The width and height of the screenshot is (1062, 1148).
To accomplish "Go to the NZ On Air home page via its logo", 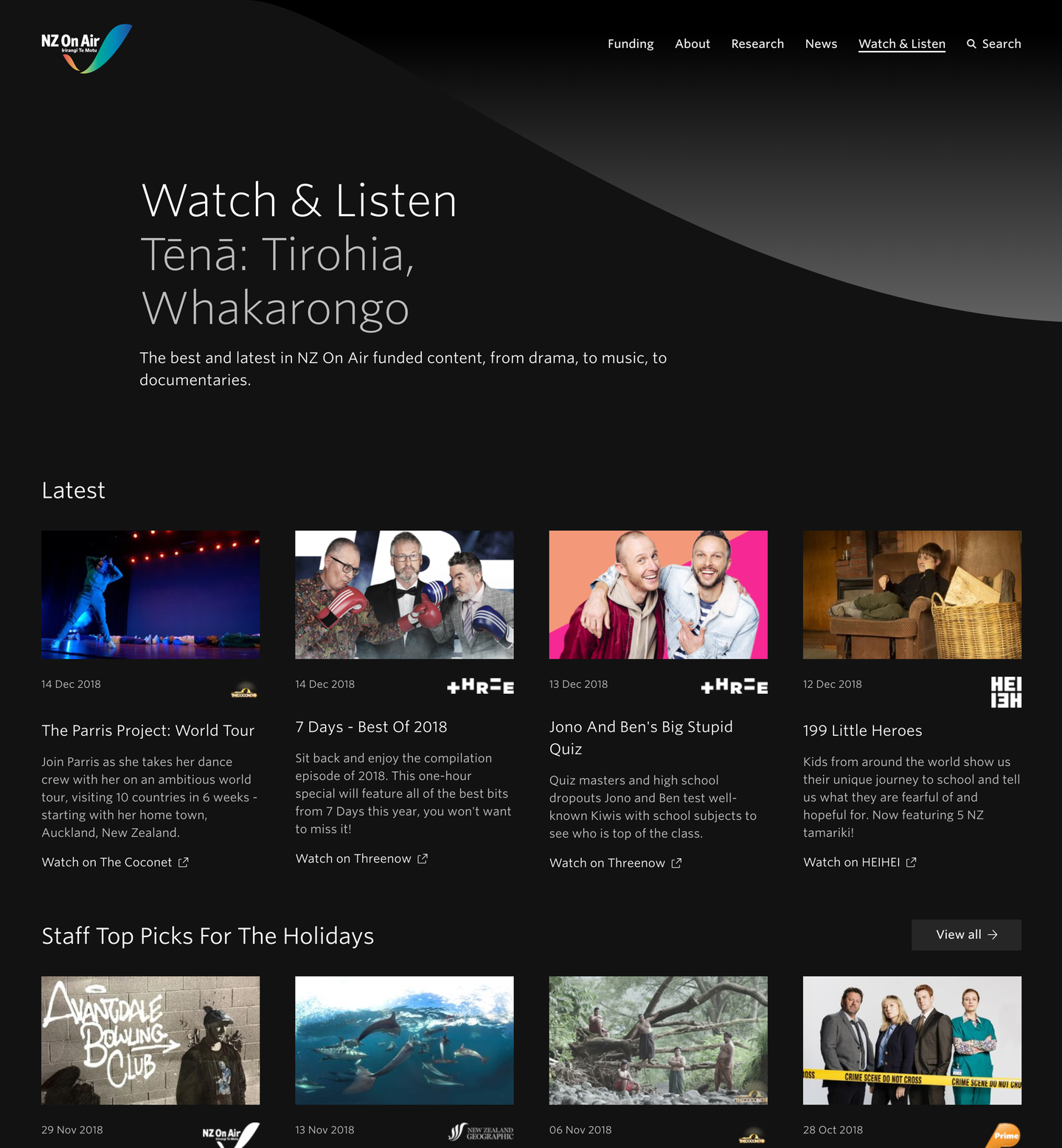I will pyautogui.click(x=86, y=48).
